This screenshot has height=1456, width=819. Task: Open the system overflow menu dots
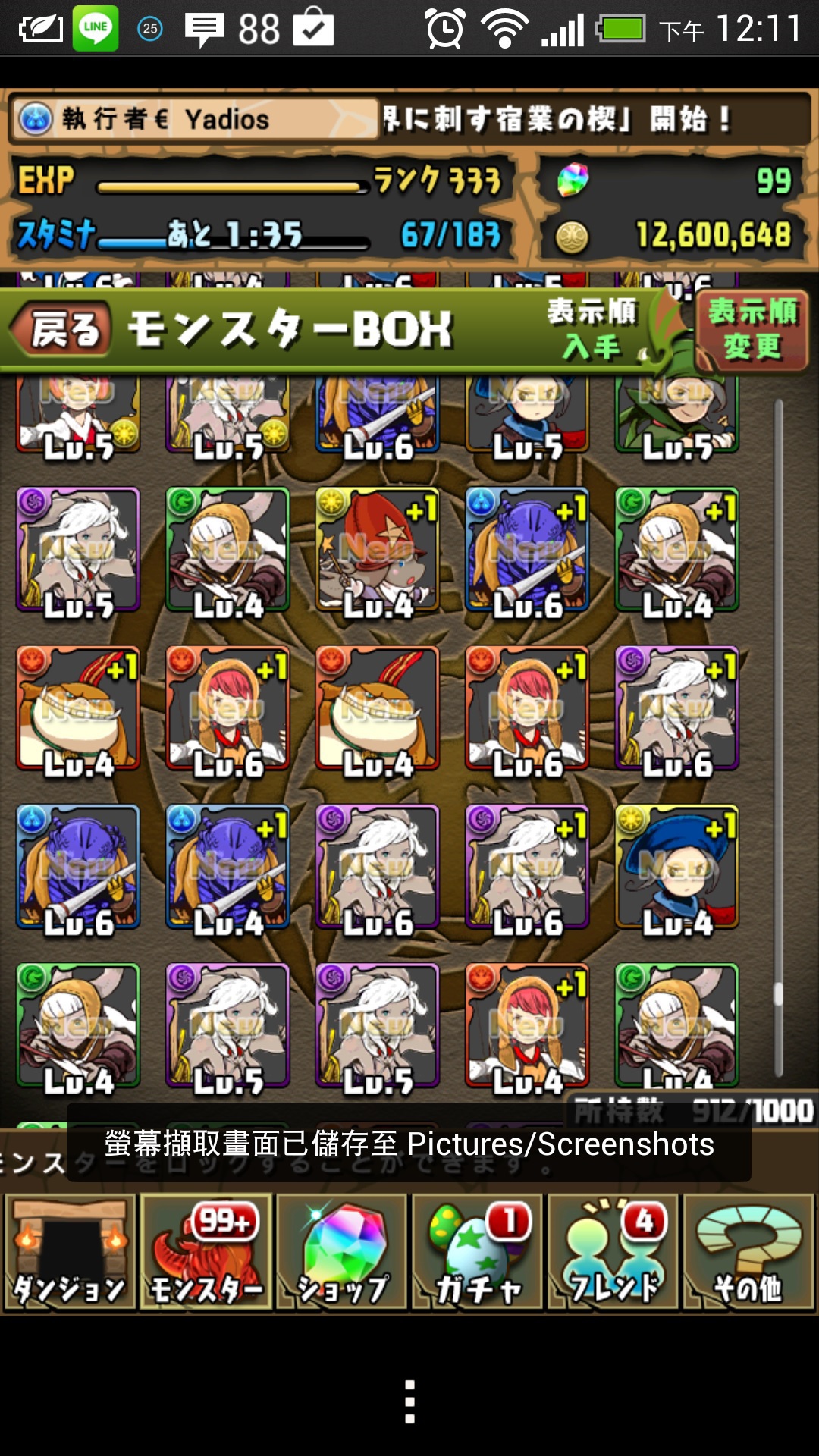[409, 1401]
